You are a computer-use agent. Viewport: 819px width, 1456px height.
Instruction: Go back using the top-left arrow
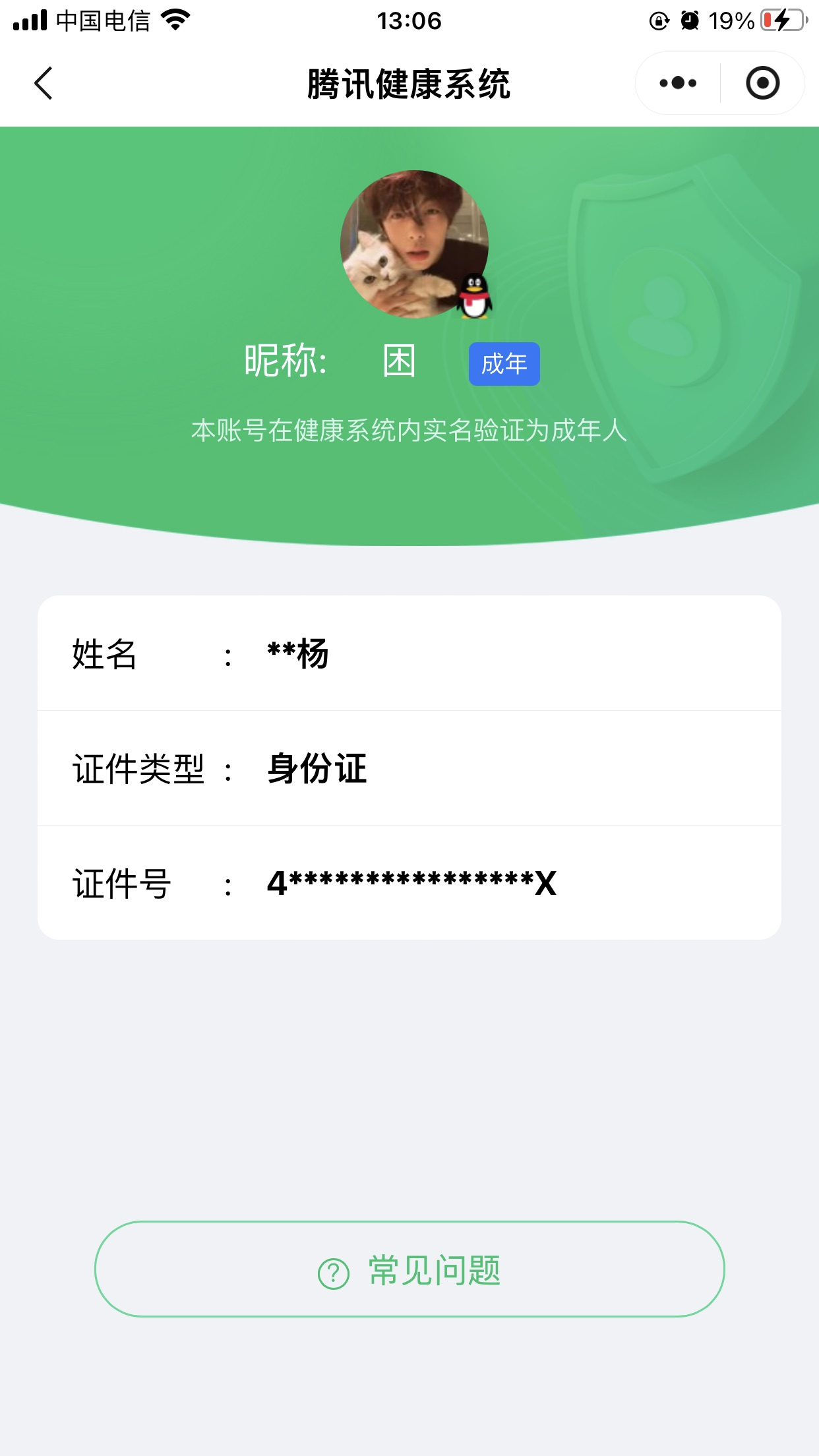[44, 84]
